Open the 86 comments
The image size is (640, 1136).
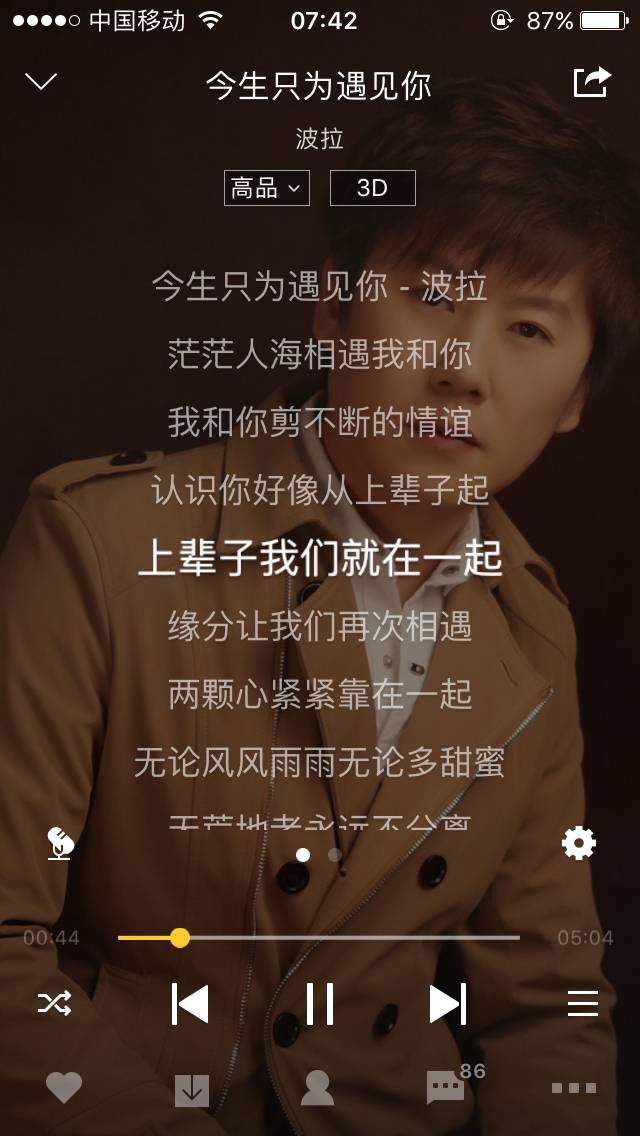(447, 1087)
